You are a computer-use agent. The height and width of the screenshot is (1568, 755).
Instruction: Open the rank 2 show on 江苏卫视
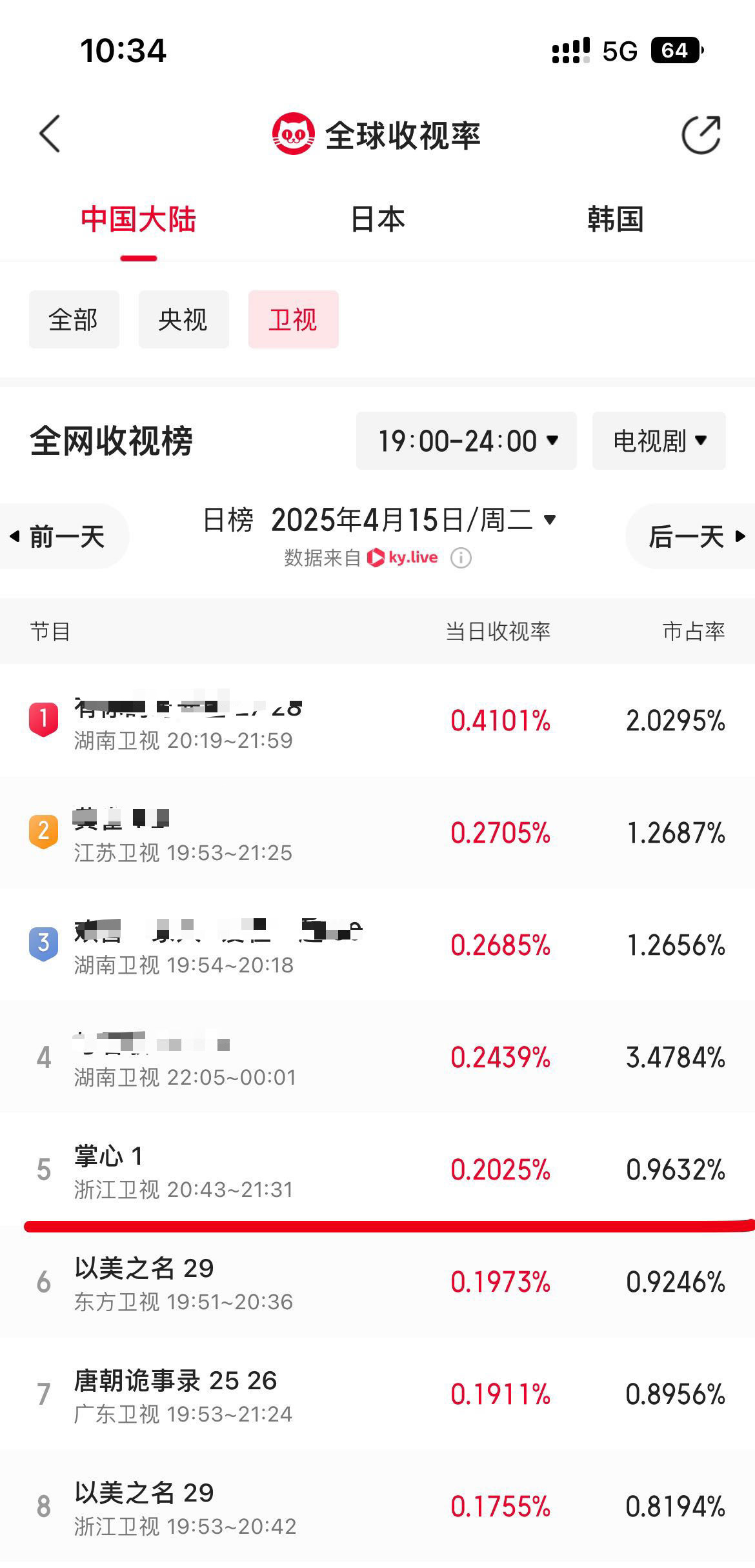(x=377, y=832)
